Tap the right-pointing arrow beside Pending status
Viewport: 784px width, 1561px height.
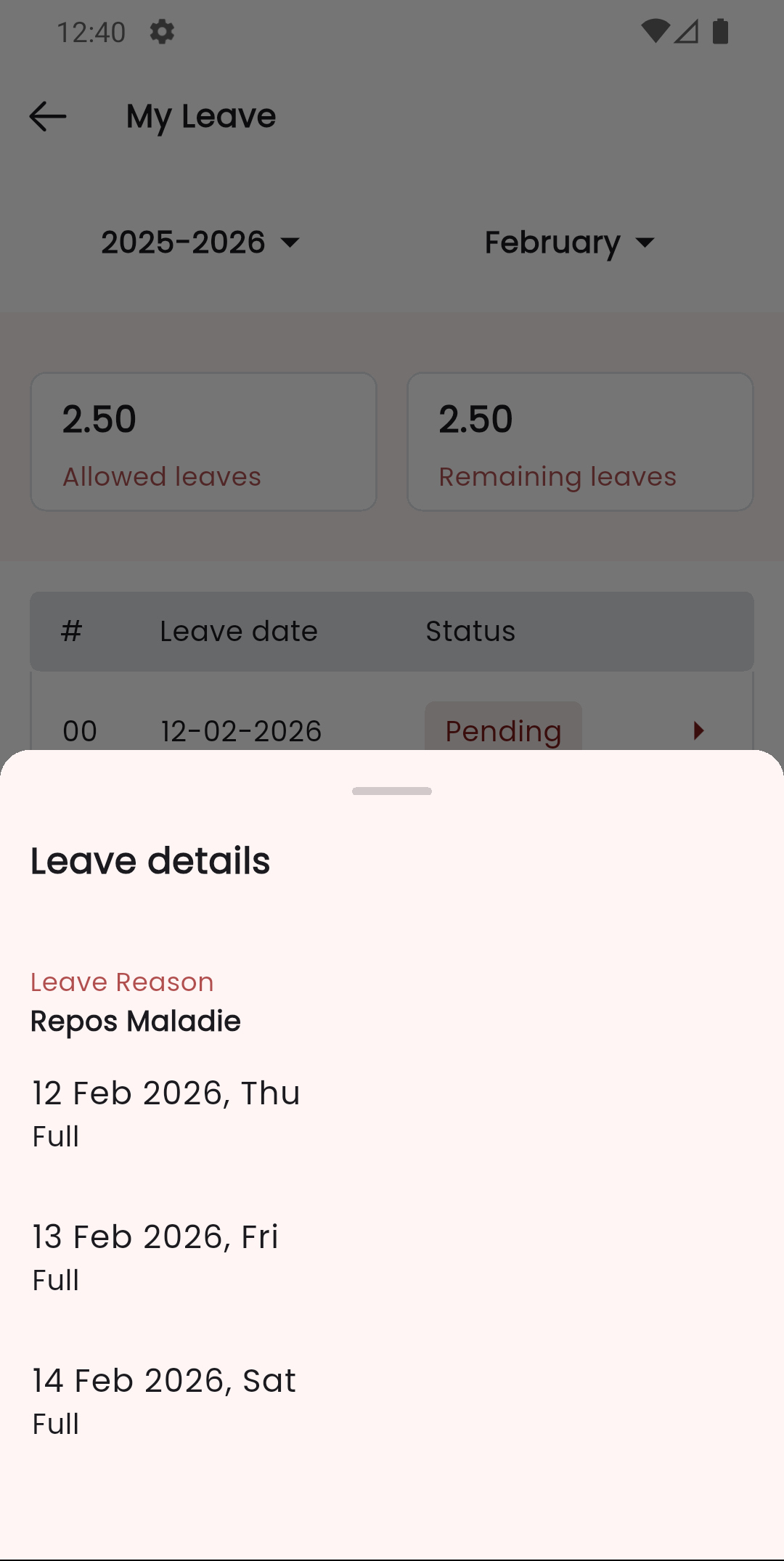pos(698,730)
